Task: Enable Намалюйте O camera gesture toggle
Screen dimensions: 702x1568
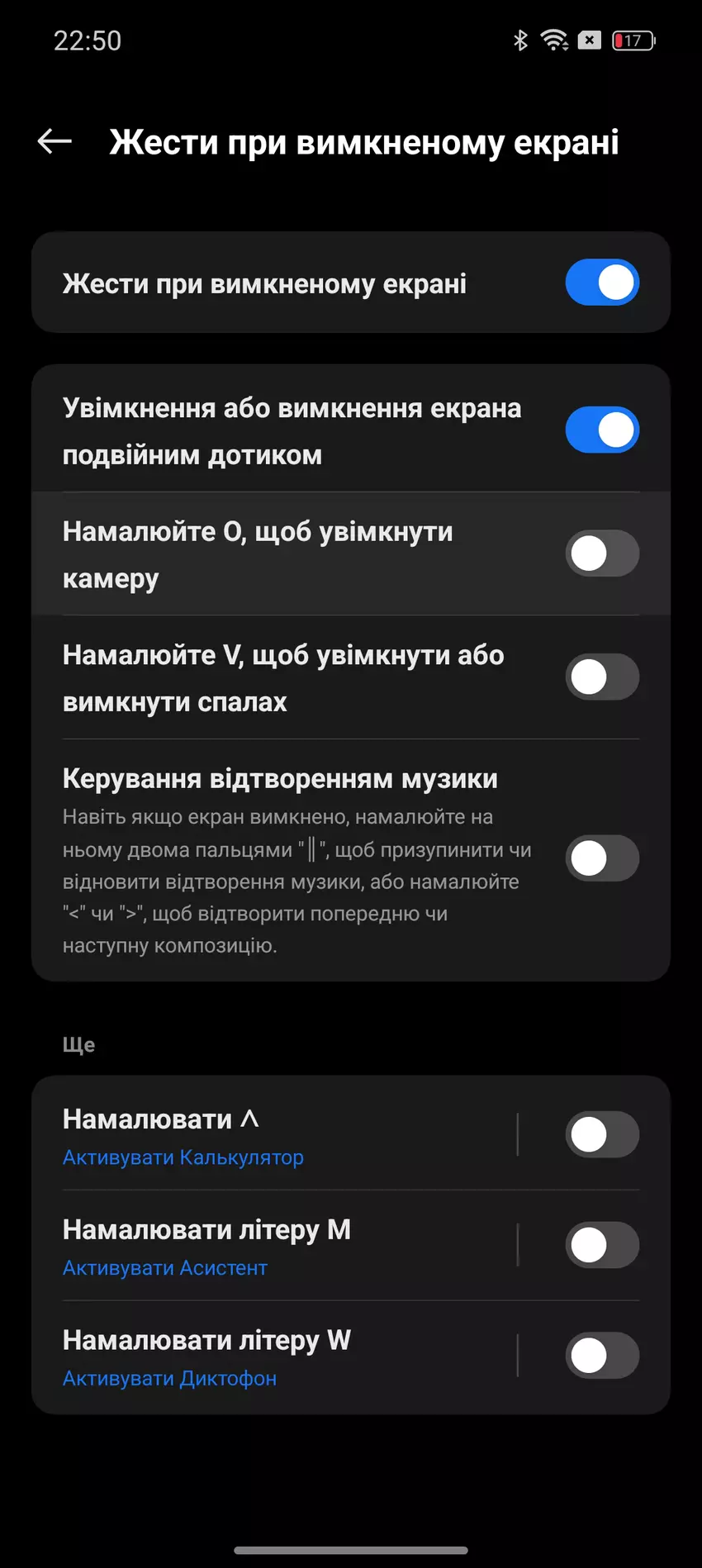Action: point(601,554)
